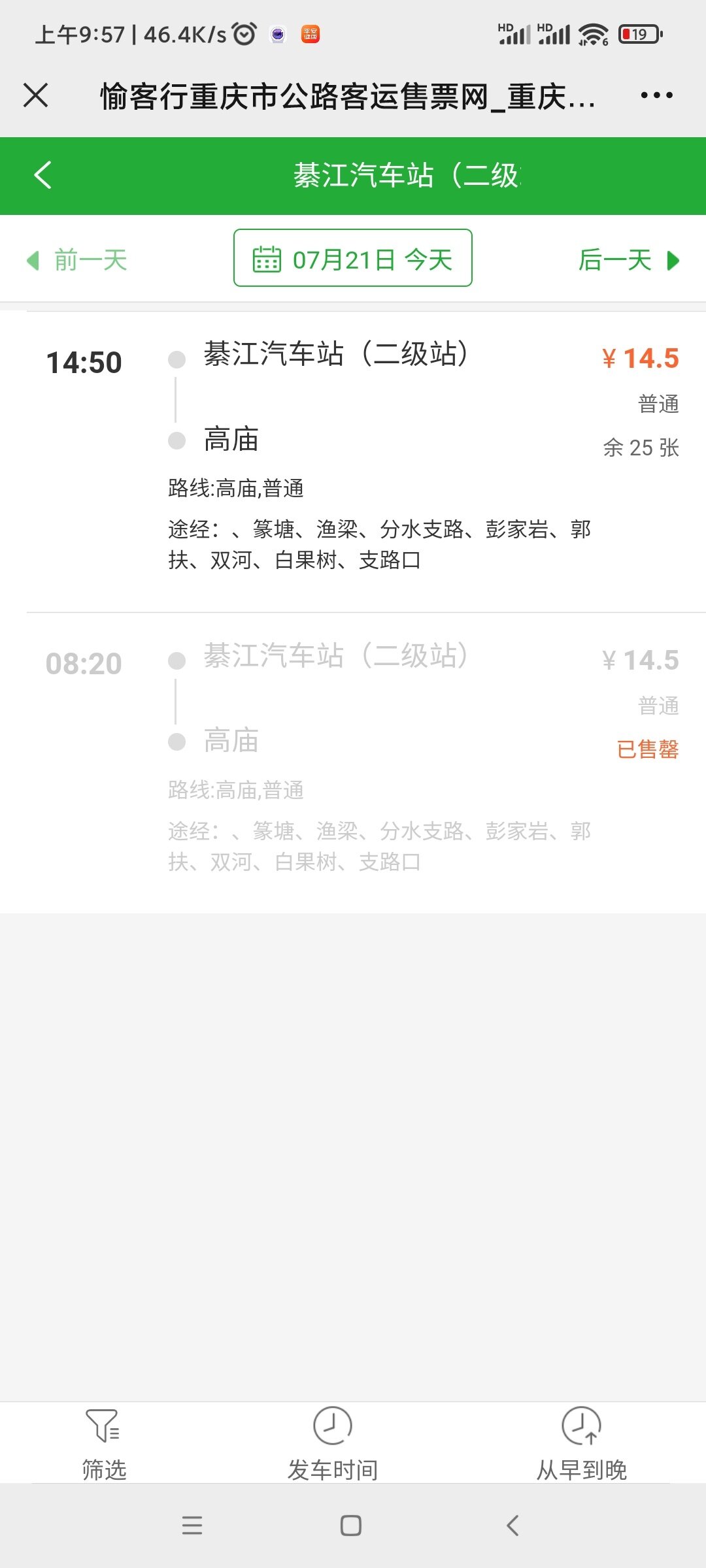This screenshot has width=706, height=1568.
Task: Open the date picker showing 07月21日 今天
Action: [353, 258]
